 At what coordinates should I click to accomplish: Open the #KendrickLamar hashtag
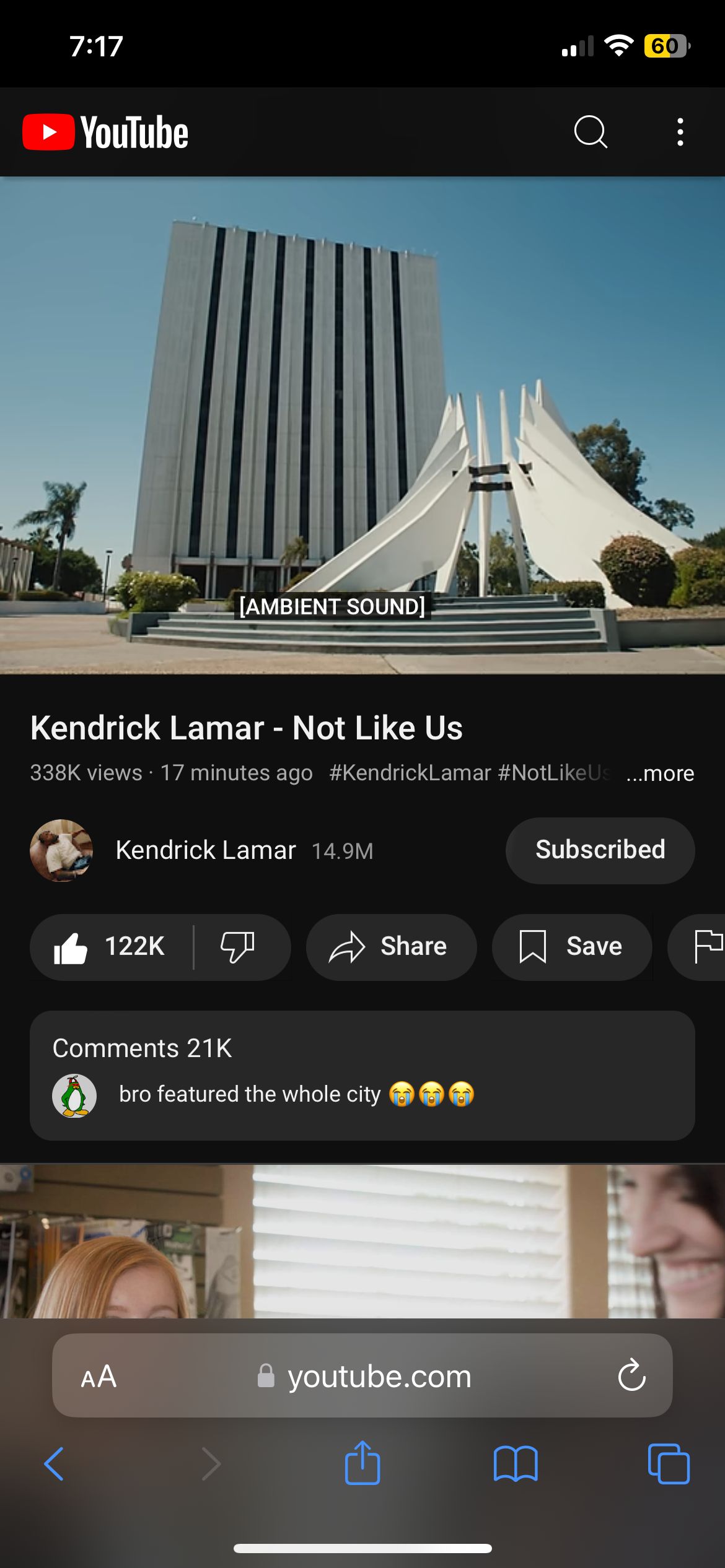(x=410, y=773)
